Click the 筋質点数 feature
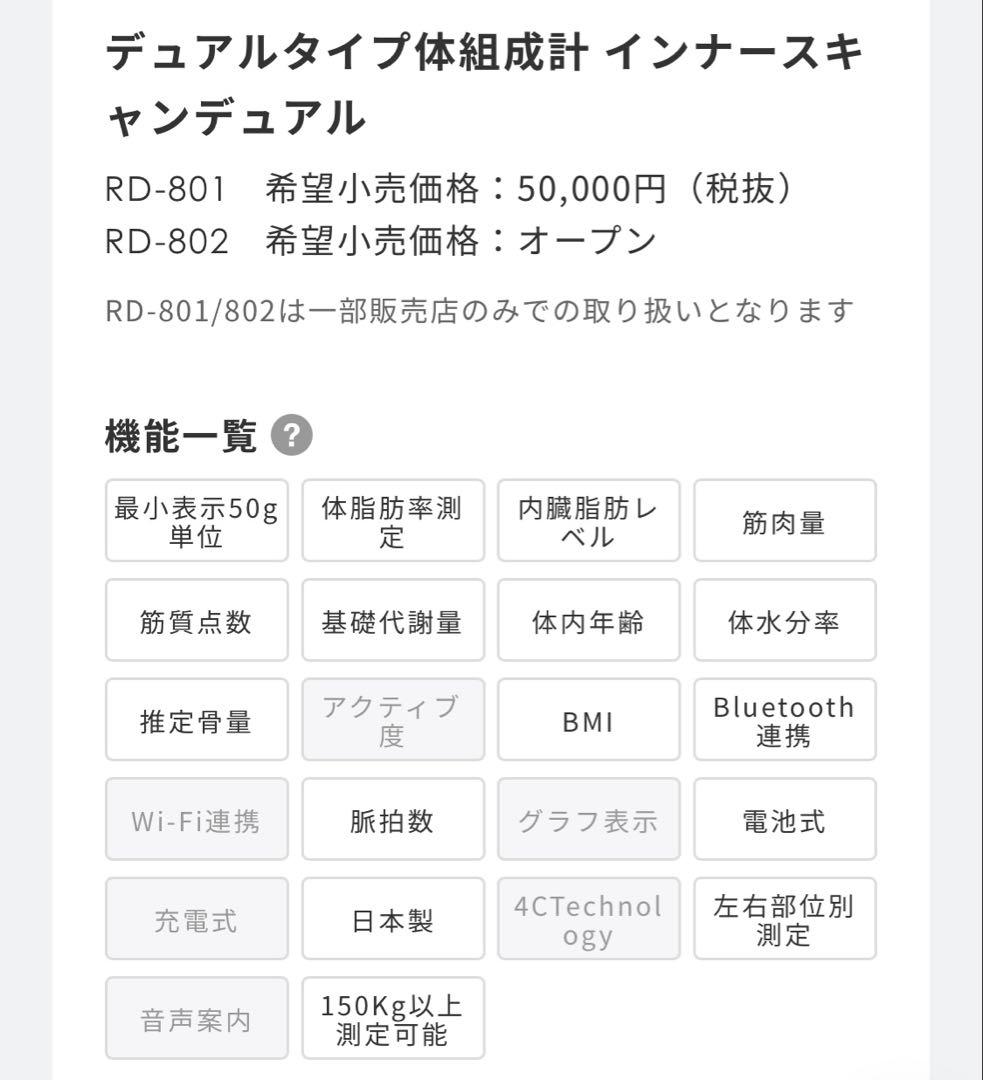The height and width of the screenshot is (1080, 983). point(196,621)
